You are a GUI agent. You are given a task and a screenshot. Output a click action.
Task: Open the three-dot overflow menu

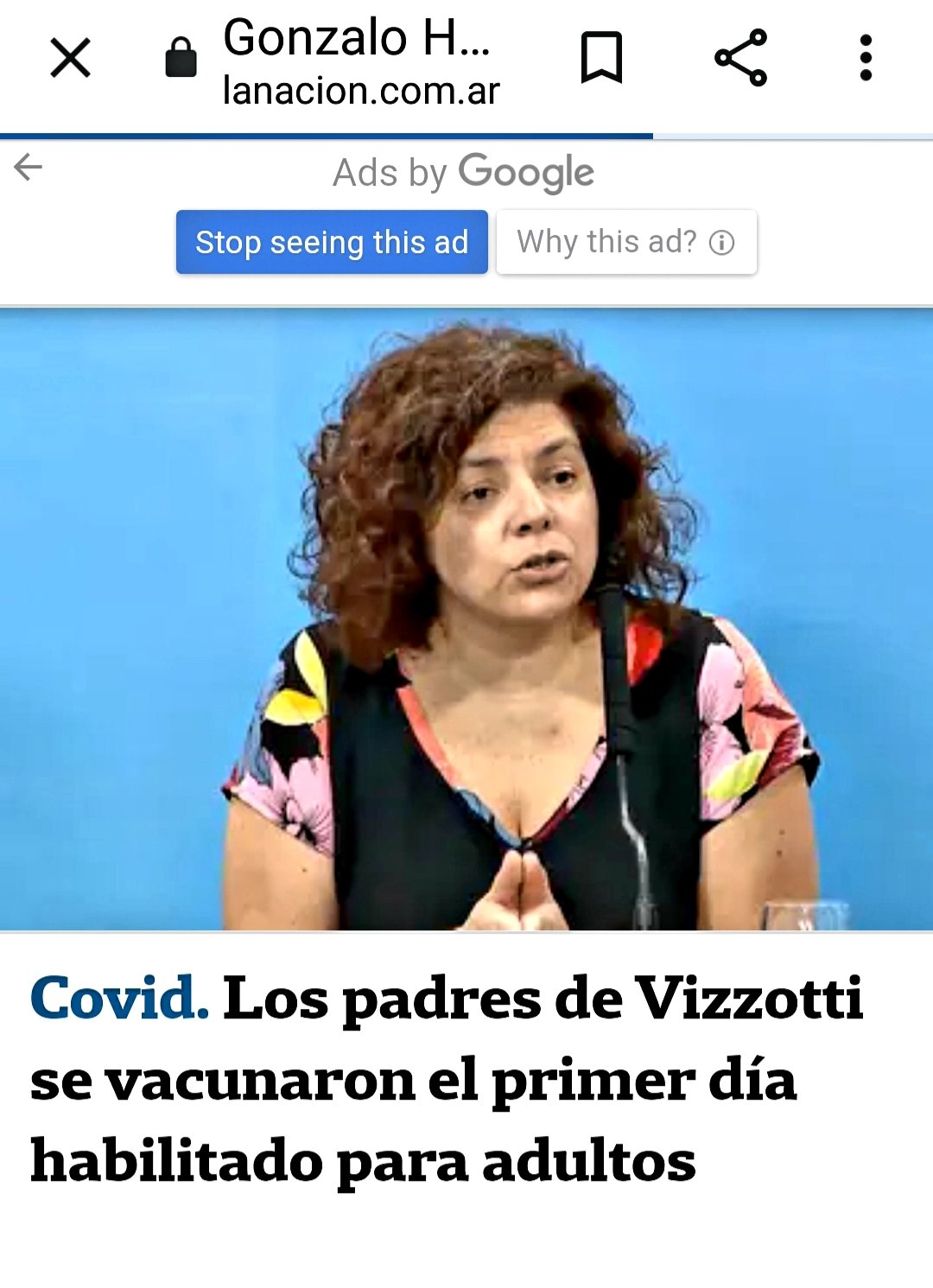tap(866, 58)
